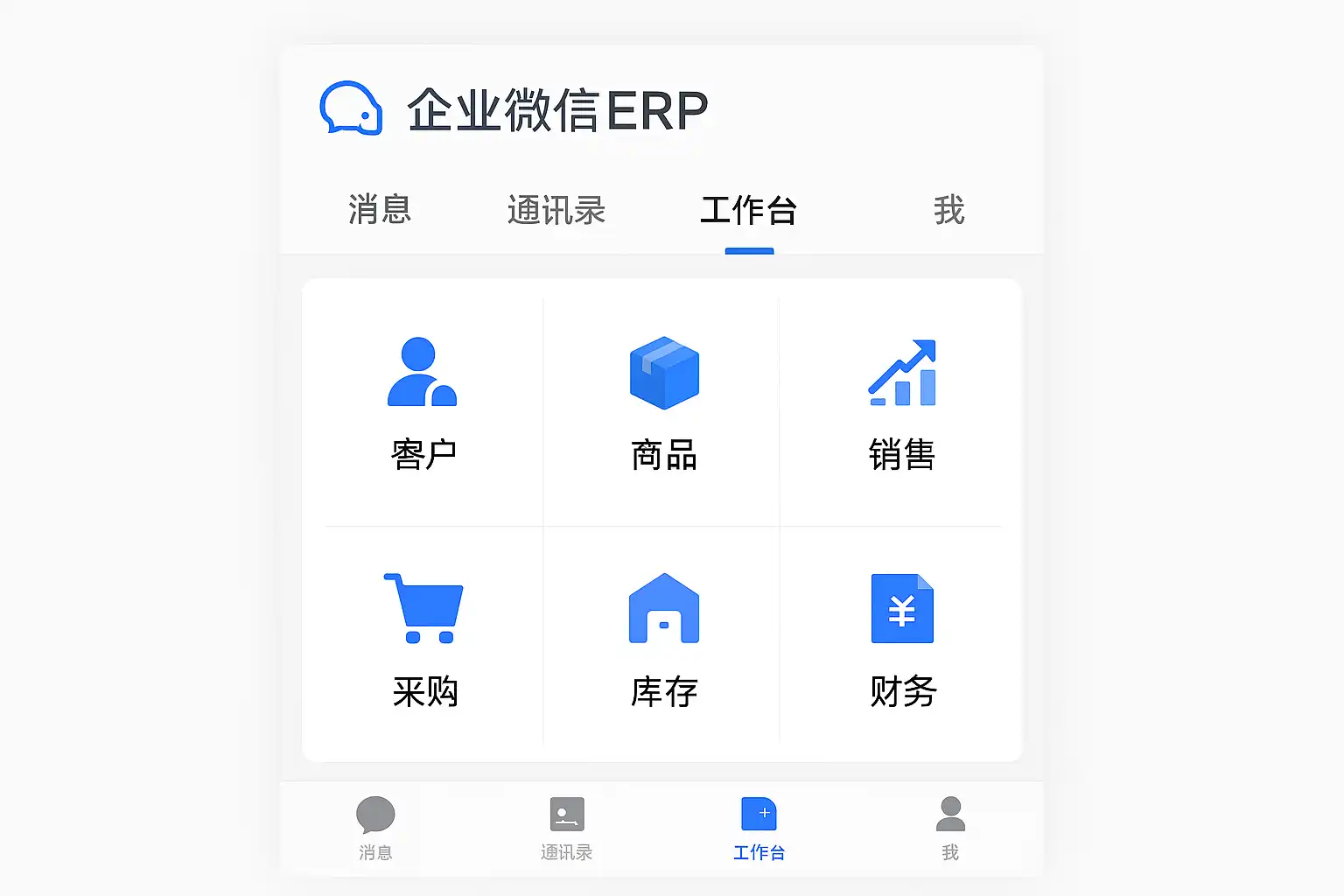Viewport: 1344px width, 896px height.
Task: View the 销售 module
Action: [902, 404]
